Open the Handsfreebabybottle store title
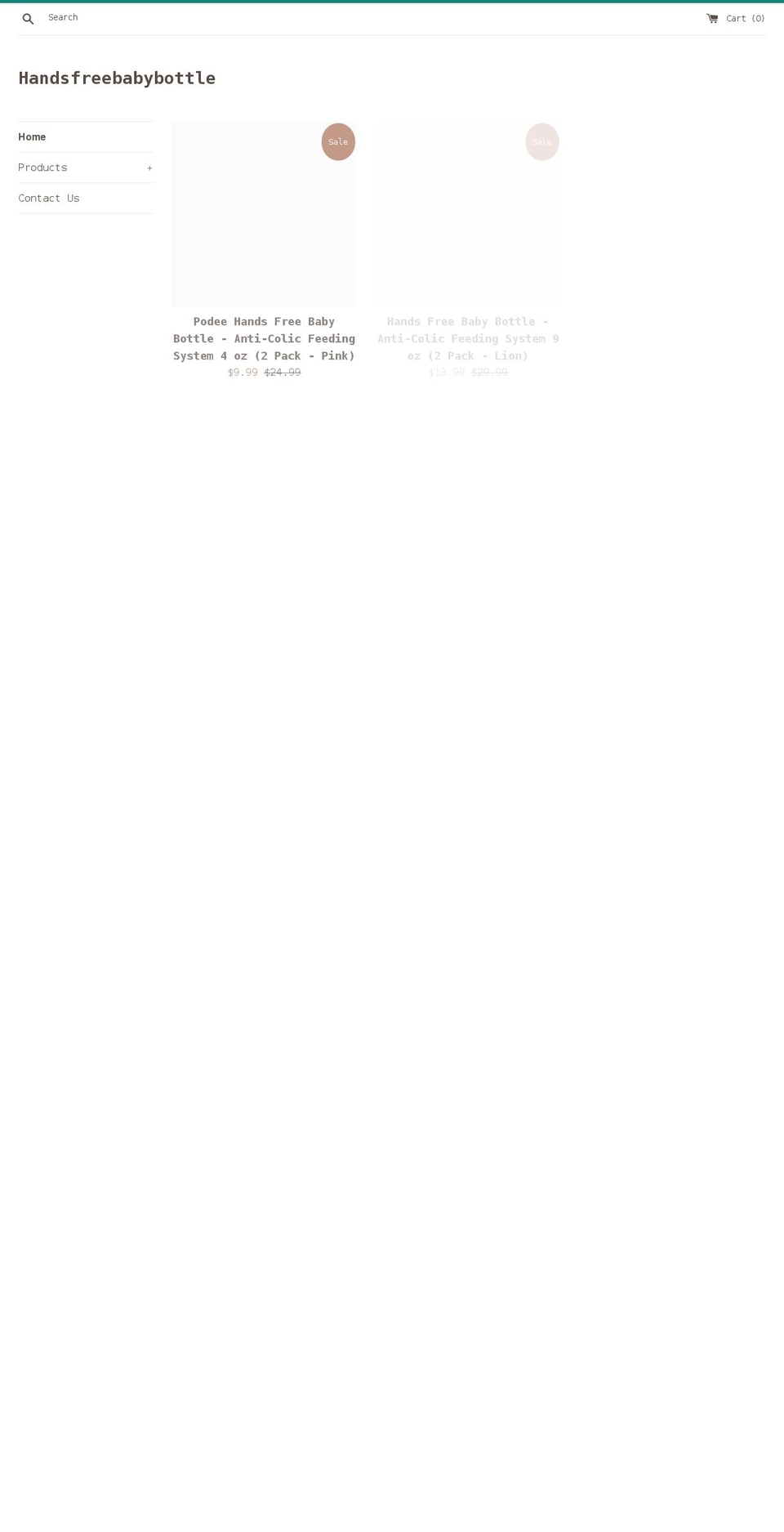 (x=117, y=78)
